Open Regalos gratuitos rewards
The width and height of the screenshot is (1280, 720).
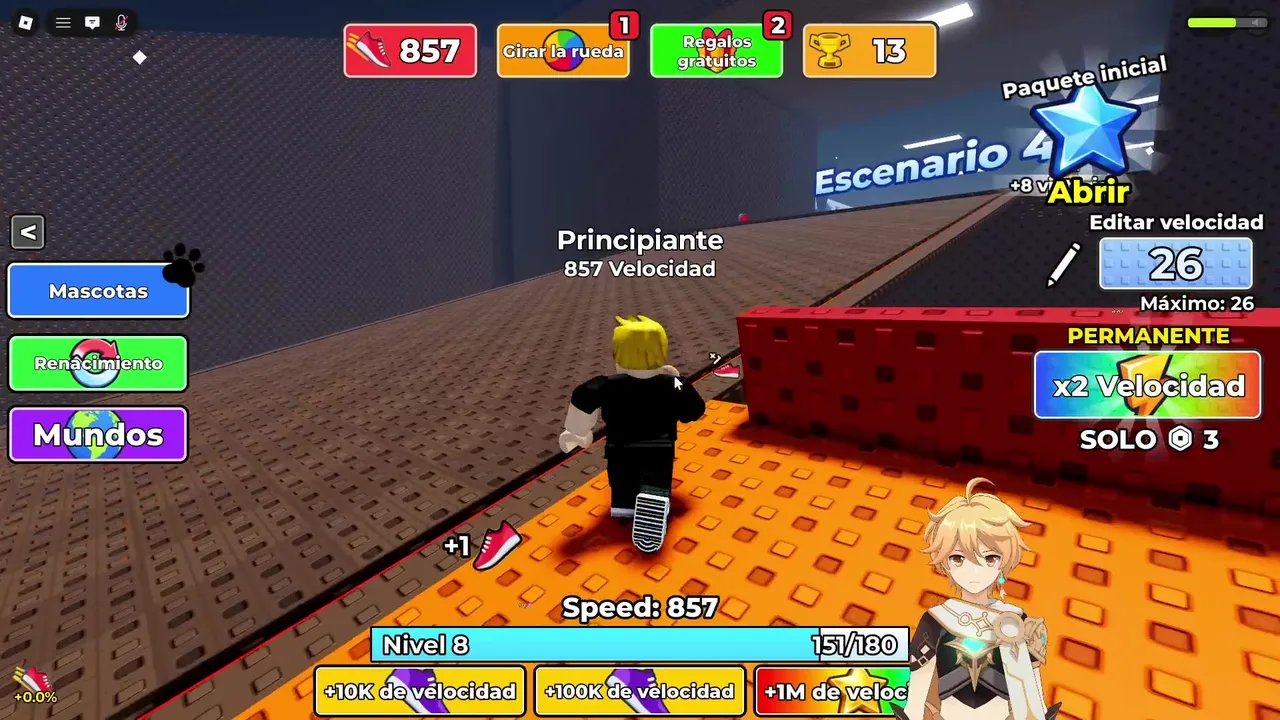[x=716, y=51]
